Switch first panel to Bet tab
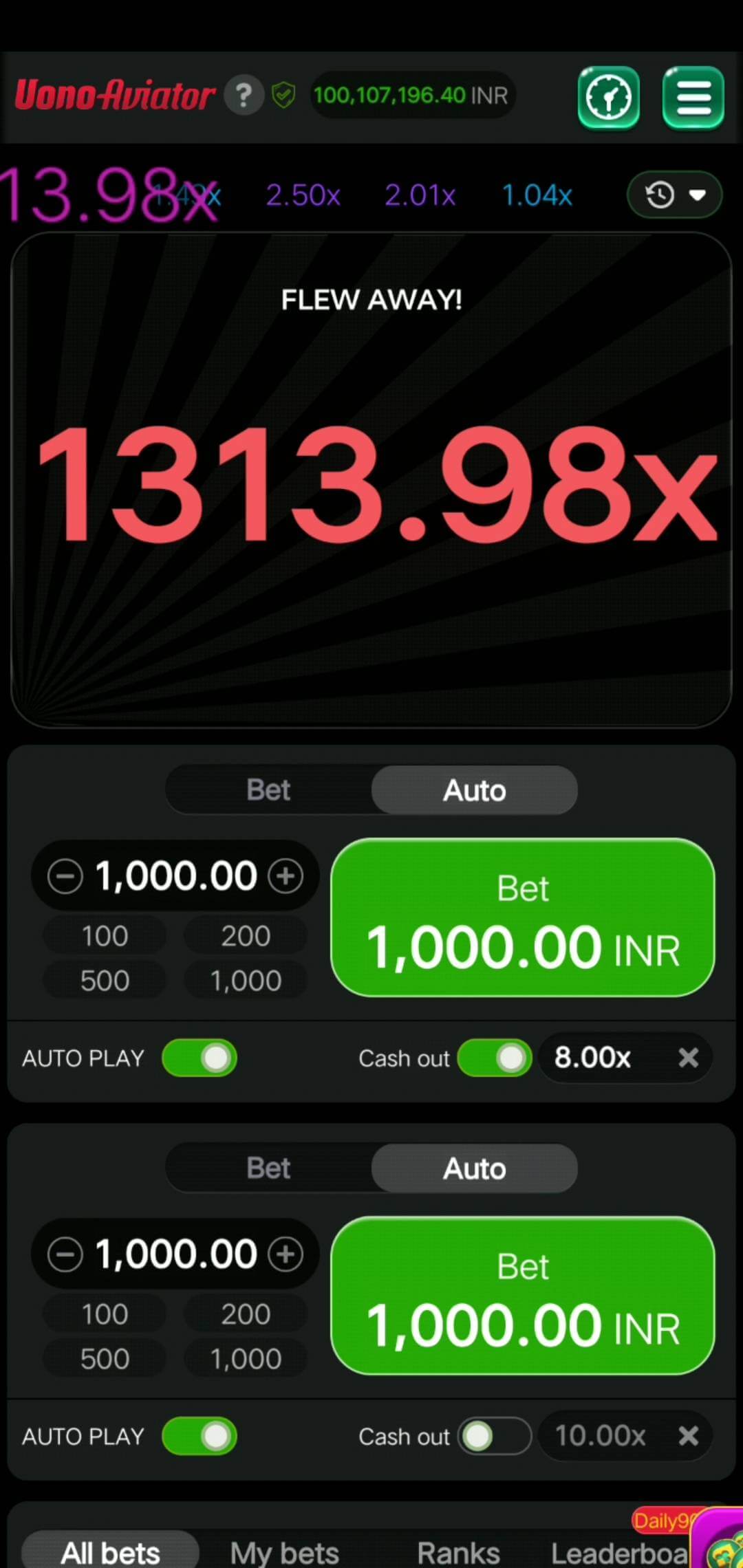The width and height of the screenshot is (743, 1568). 268,790
